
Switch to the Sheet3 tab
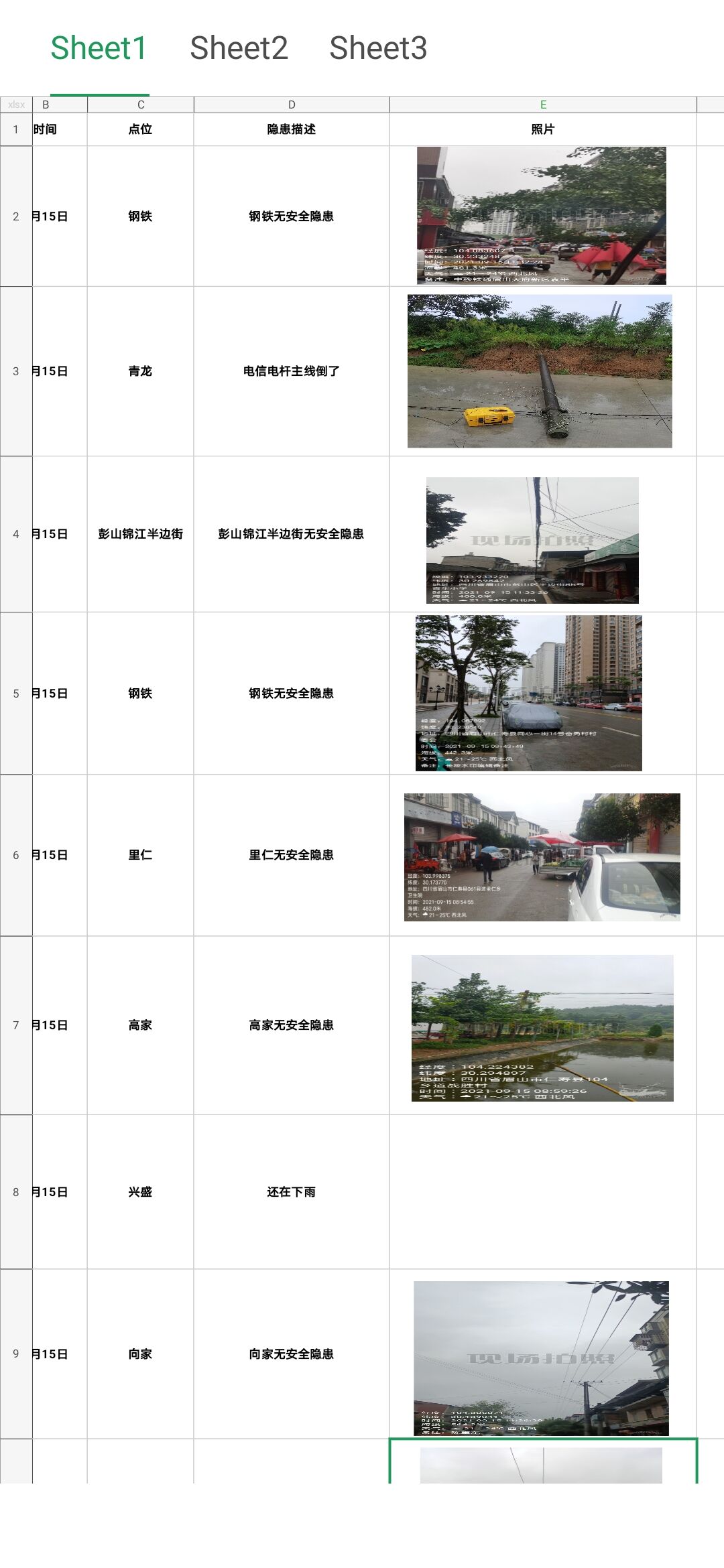coord(378,48)
